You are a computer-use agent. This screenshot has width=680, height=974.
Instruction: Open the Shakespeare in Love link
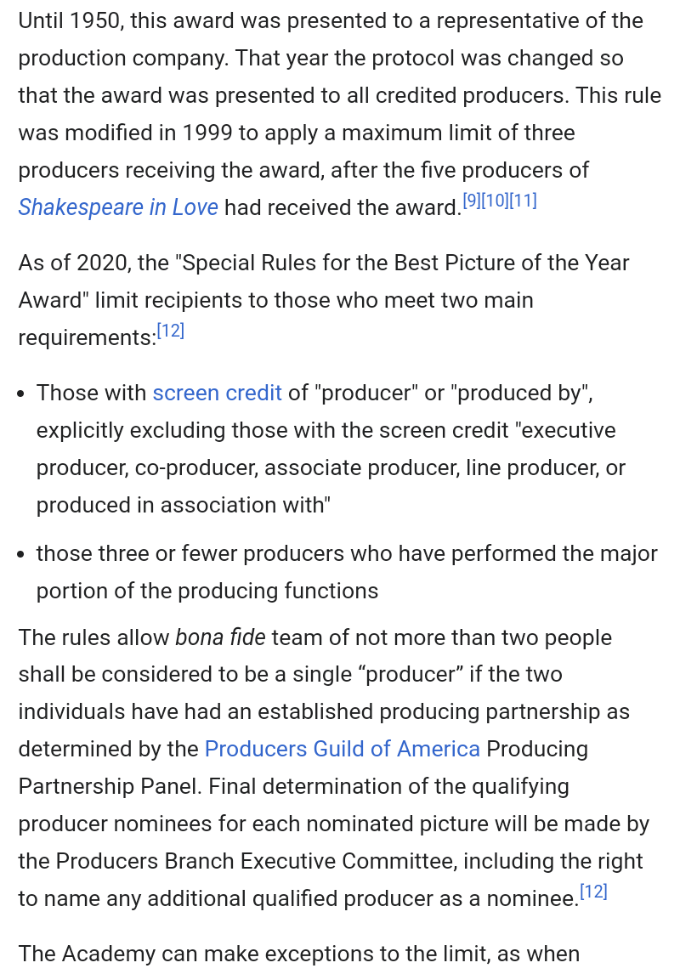[x=118, y=208]
